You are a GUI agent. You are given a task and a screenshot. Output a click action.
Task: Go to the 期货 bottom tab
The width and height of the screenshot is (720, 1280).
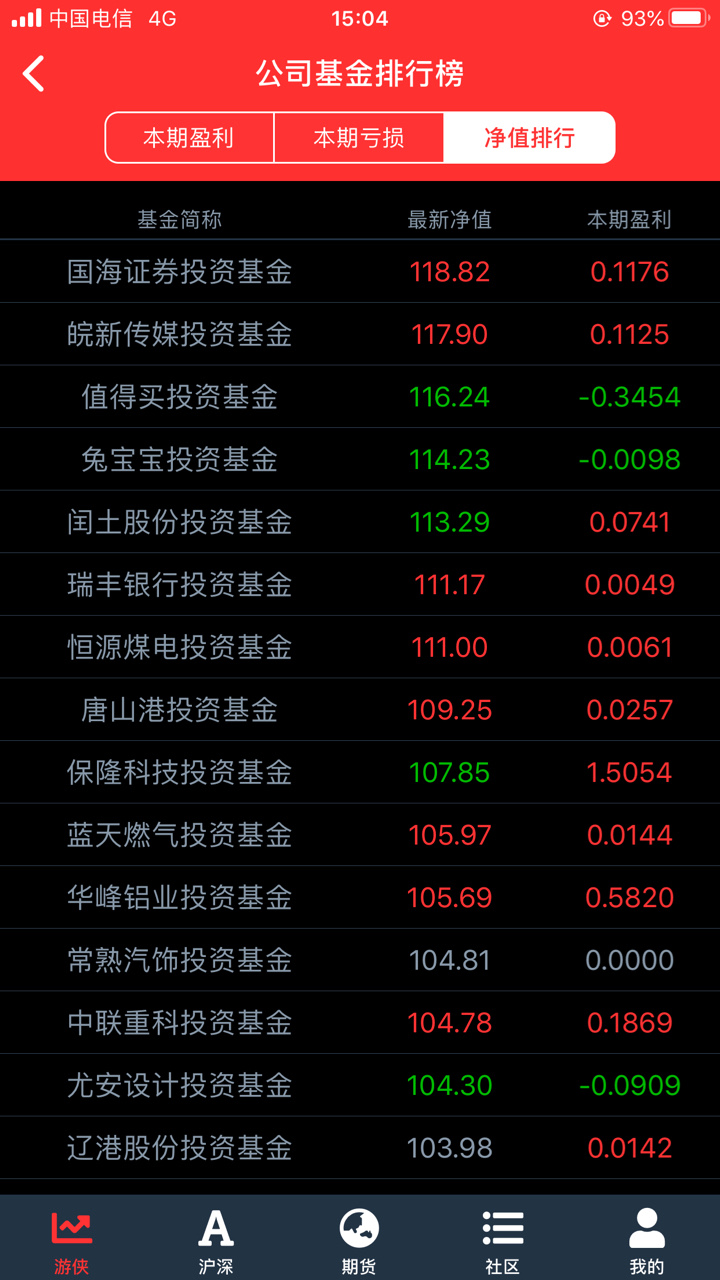click(x=359, y=1241)
